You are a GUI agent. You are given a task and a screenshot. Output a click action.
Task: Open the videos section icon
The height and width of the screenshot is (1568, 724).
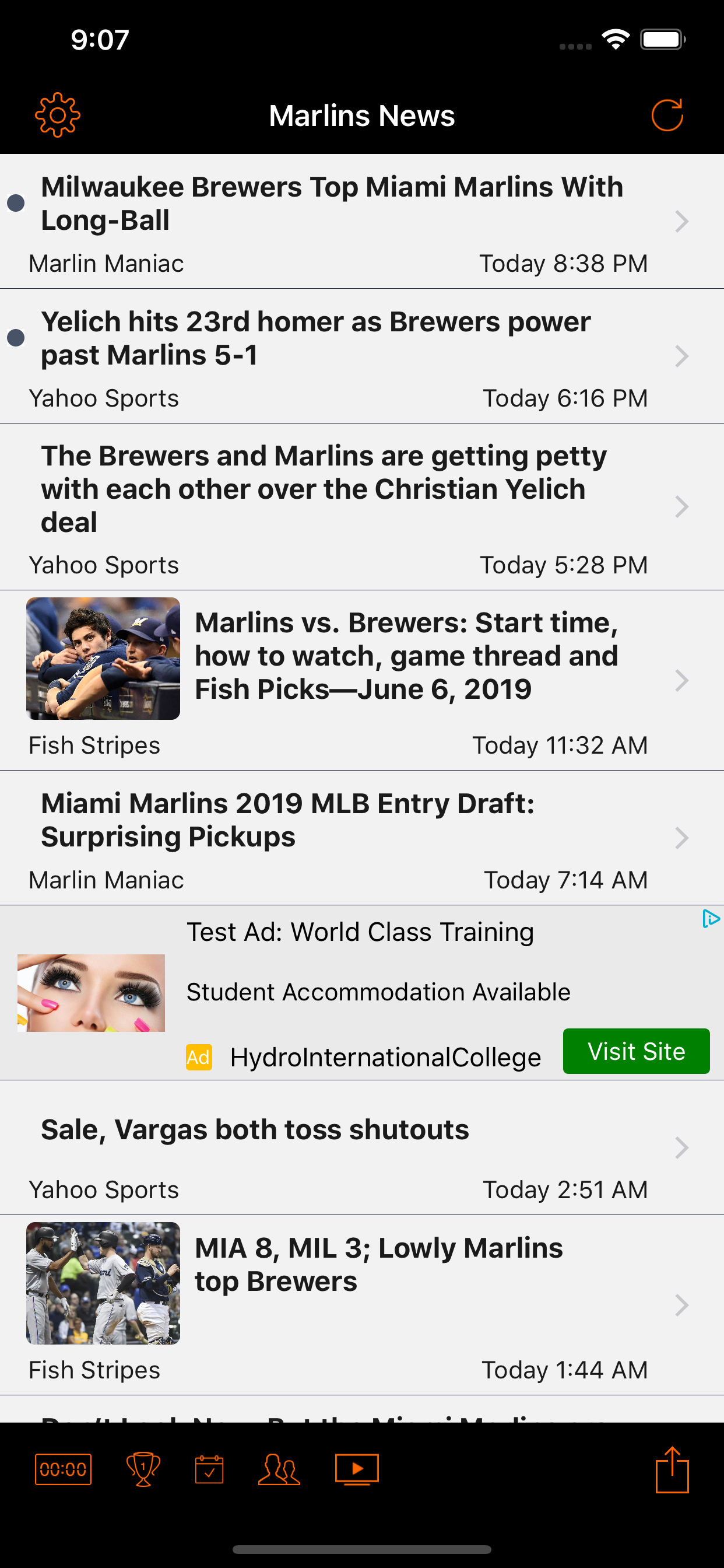click(x=357, y=1469)
